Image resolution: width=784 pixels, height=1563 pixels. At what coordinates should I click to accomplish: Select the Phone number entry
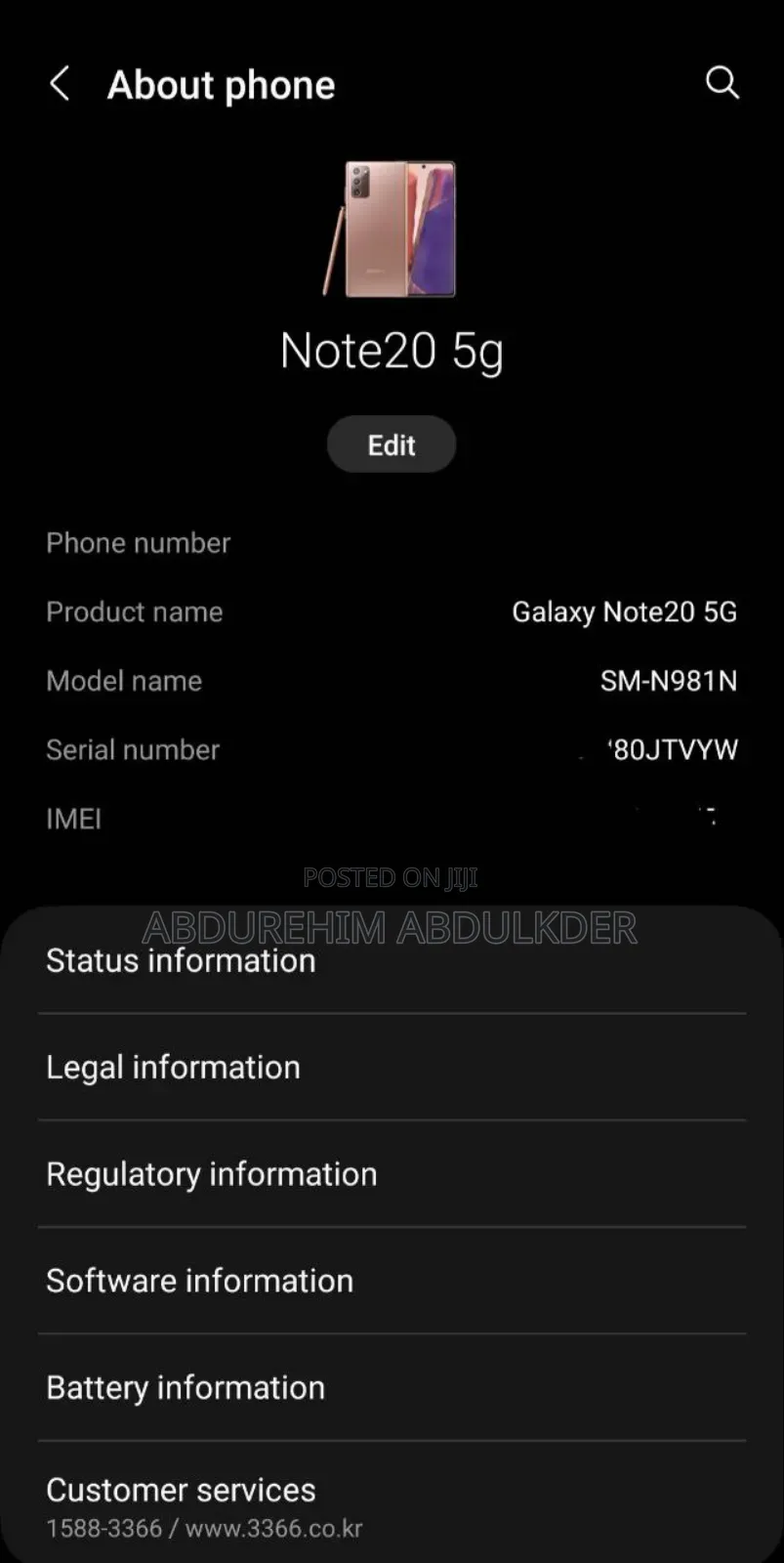138,543
